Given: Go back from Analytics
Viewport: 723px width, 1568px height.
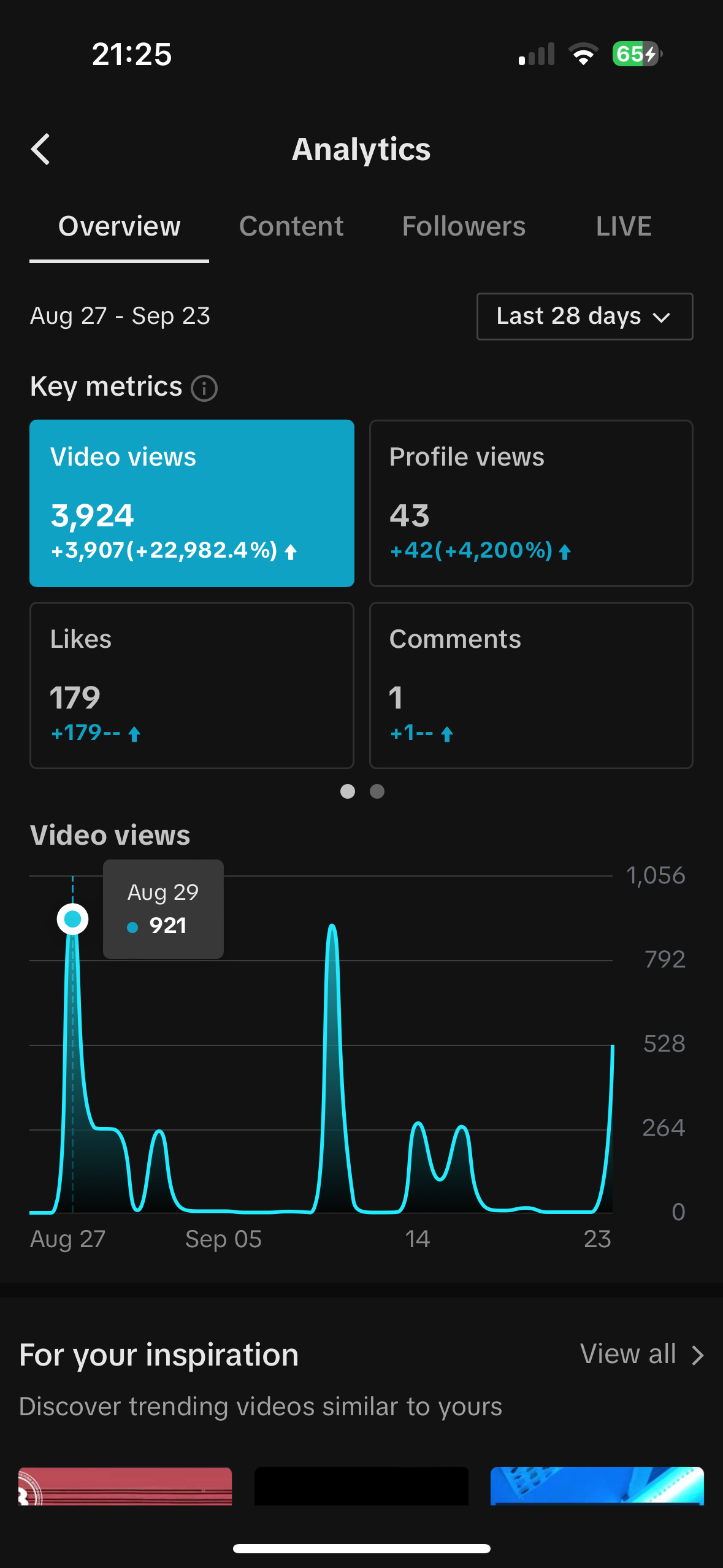Looking at the screenshot, I should 40,149.
